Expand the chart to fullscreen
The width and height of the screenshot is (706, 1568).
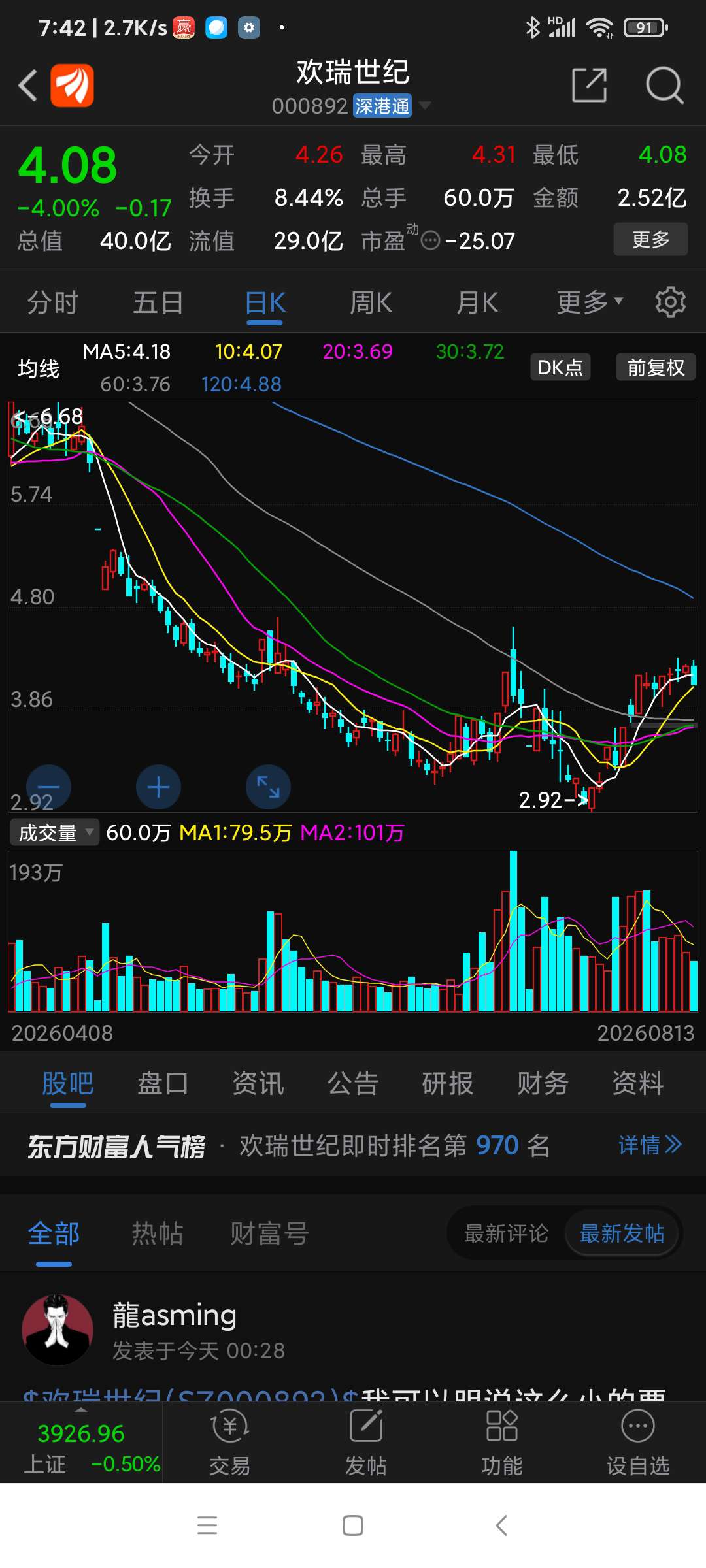(268, 787)
